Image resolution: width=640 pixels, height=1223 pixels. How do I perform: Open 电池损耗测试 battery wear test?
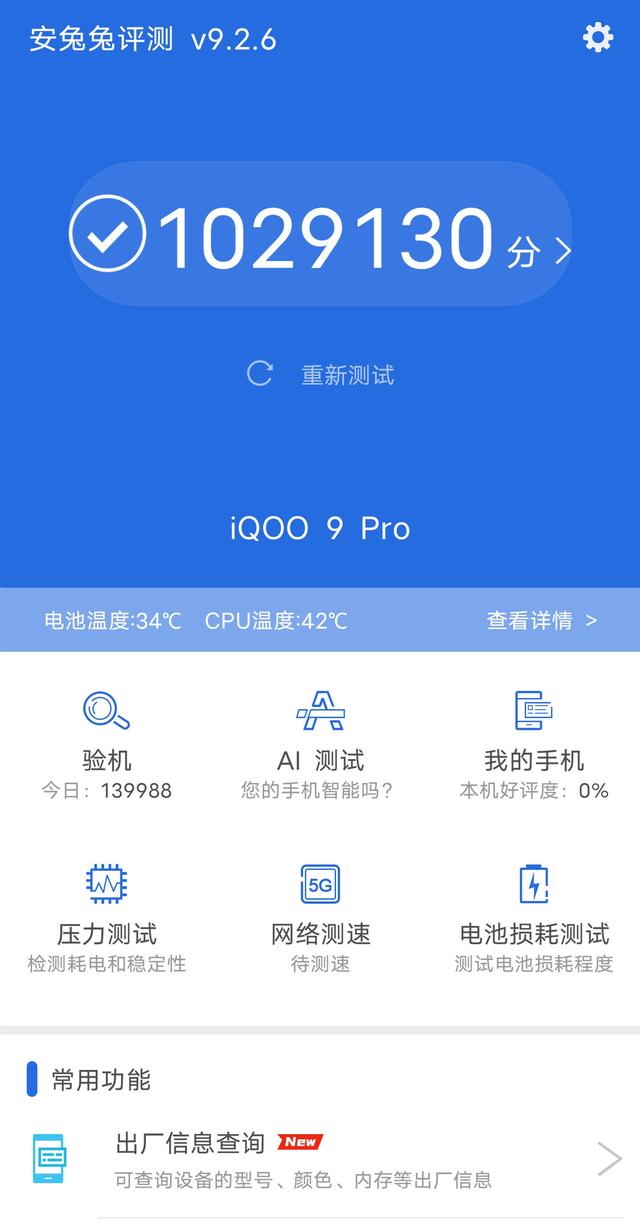[533, 918]
